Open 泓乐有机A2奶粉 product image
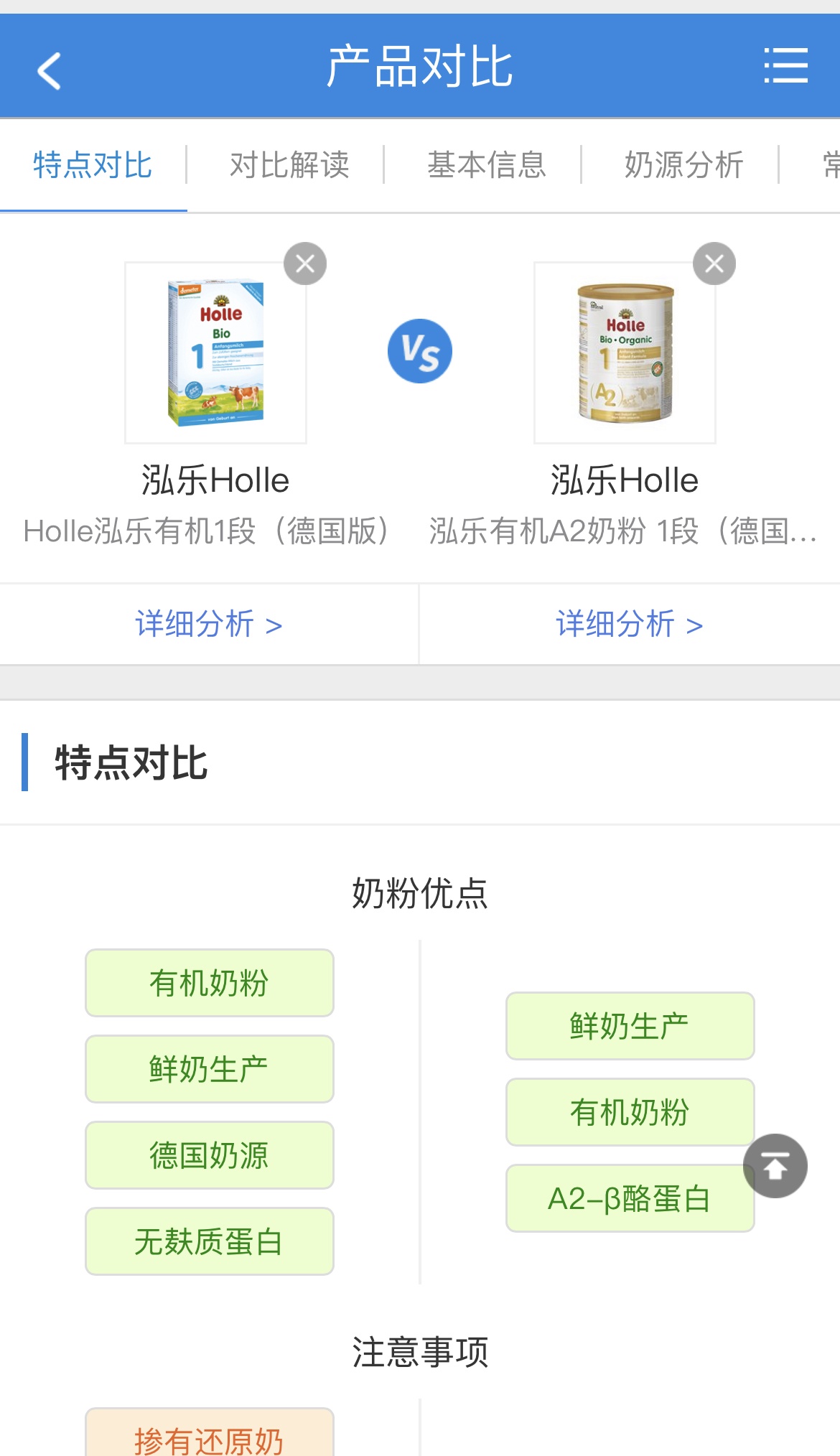 tap(625, 353)
